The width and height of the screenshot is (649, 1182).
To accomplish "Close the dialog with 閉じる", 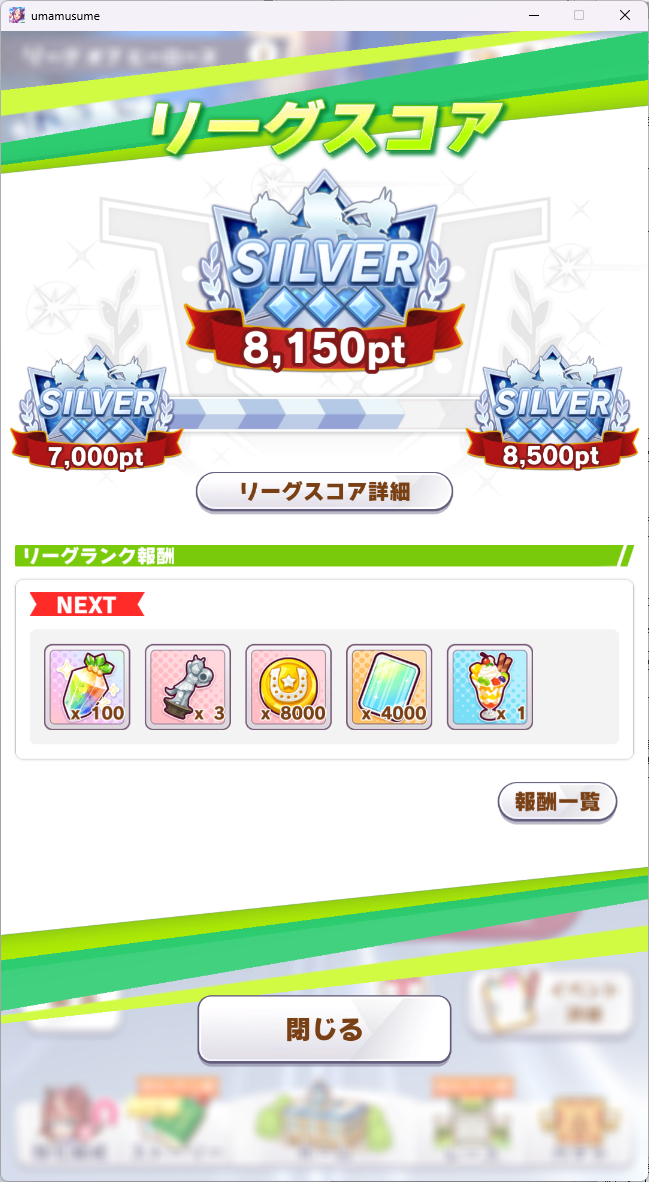I will coord(324,1029).
